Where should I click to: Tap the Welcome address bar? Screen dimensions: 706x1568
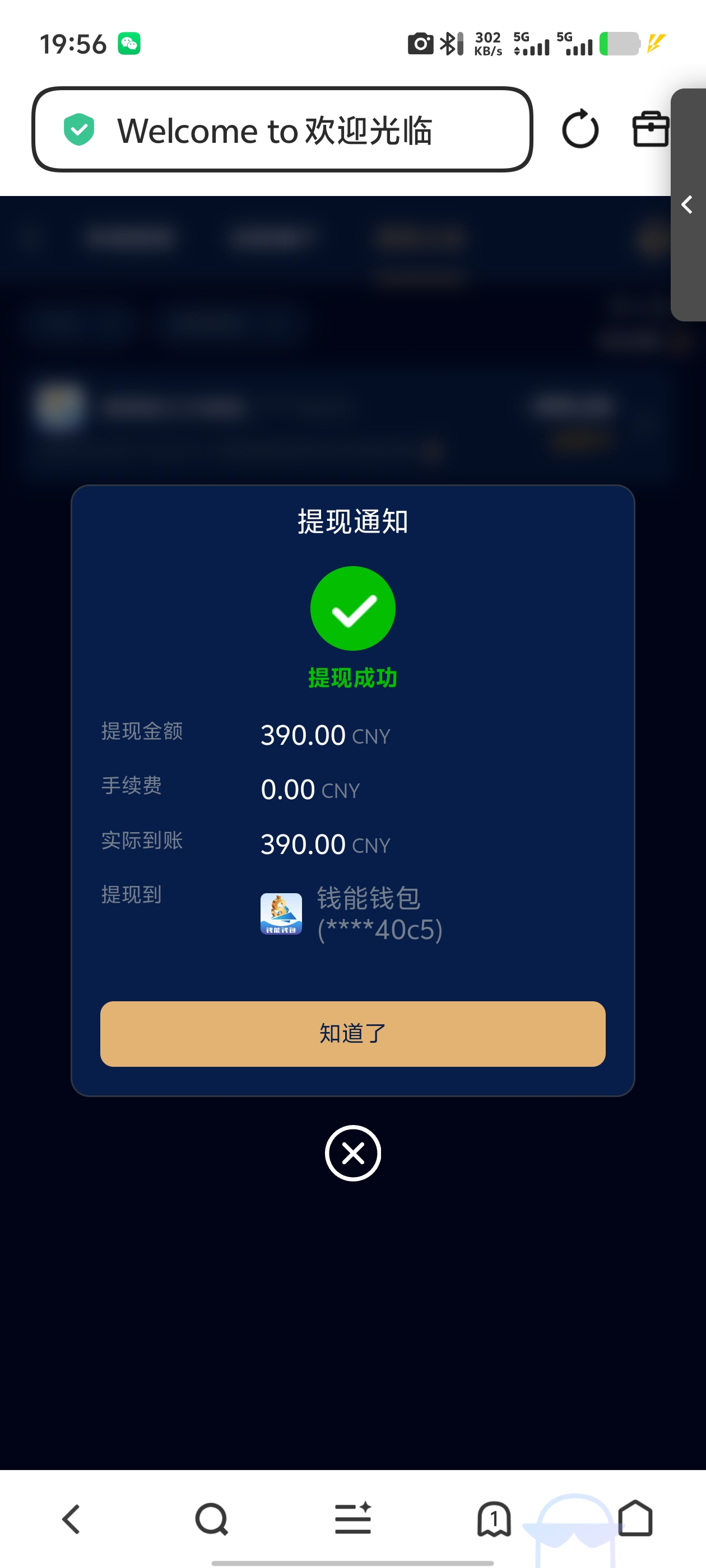(x=282, y=130)
